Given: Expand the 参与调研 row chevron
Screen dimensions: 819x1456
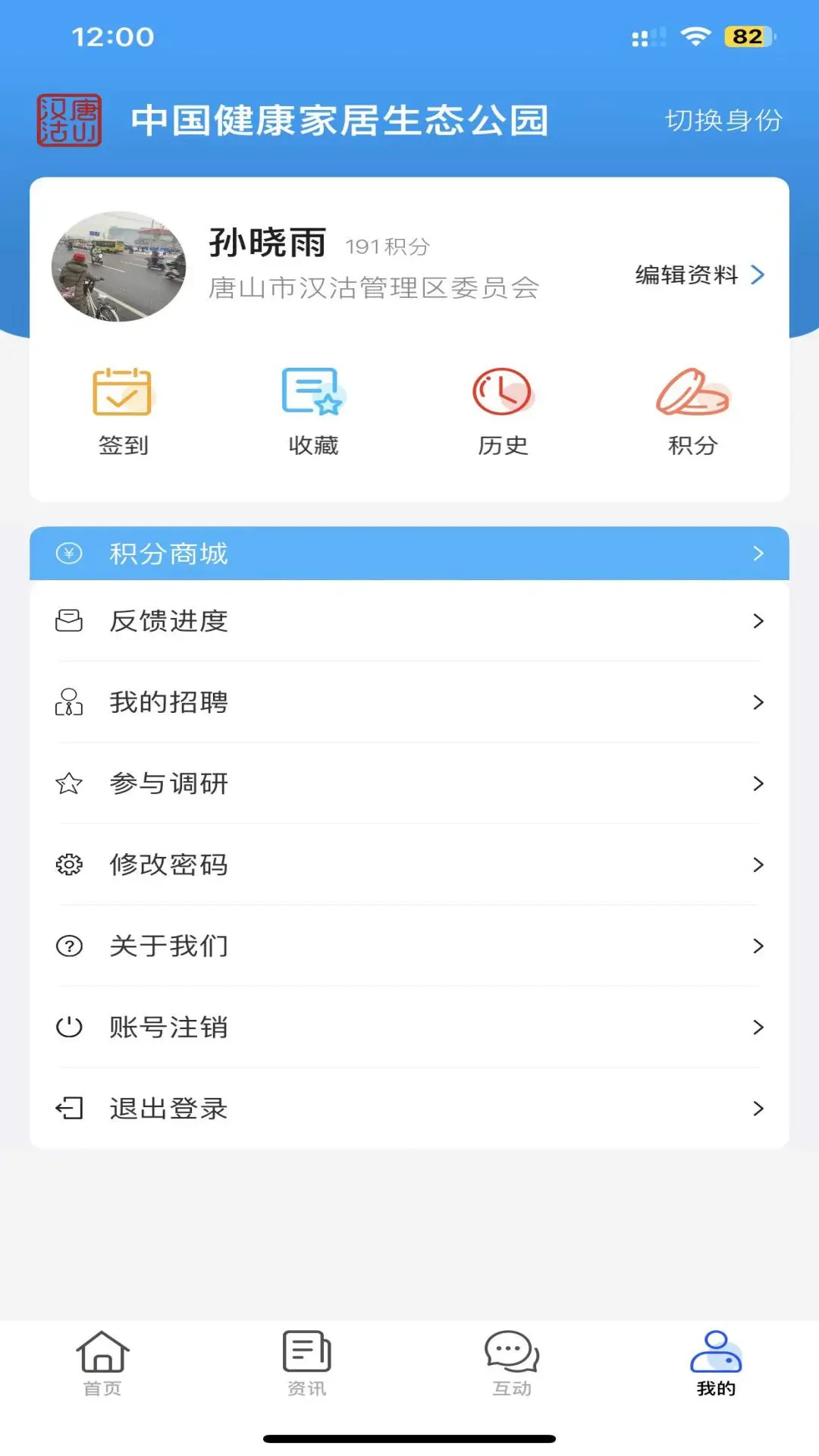Looking at the screenshot, I should [758, 783].
